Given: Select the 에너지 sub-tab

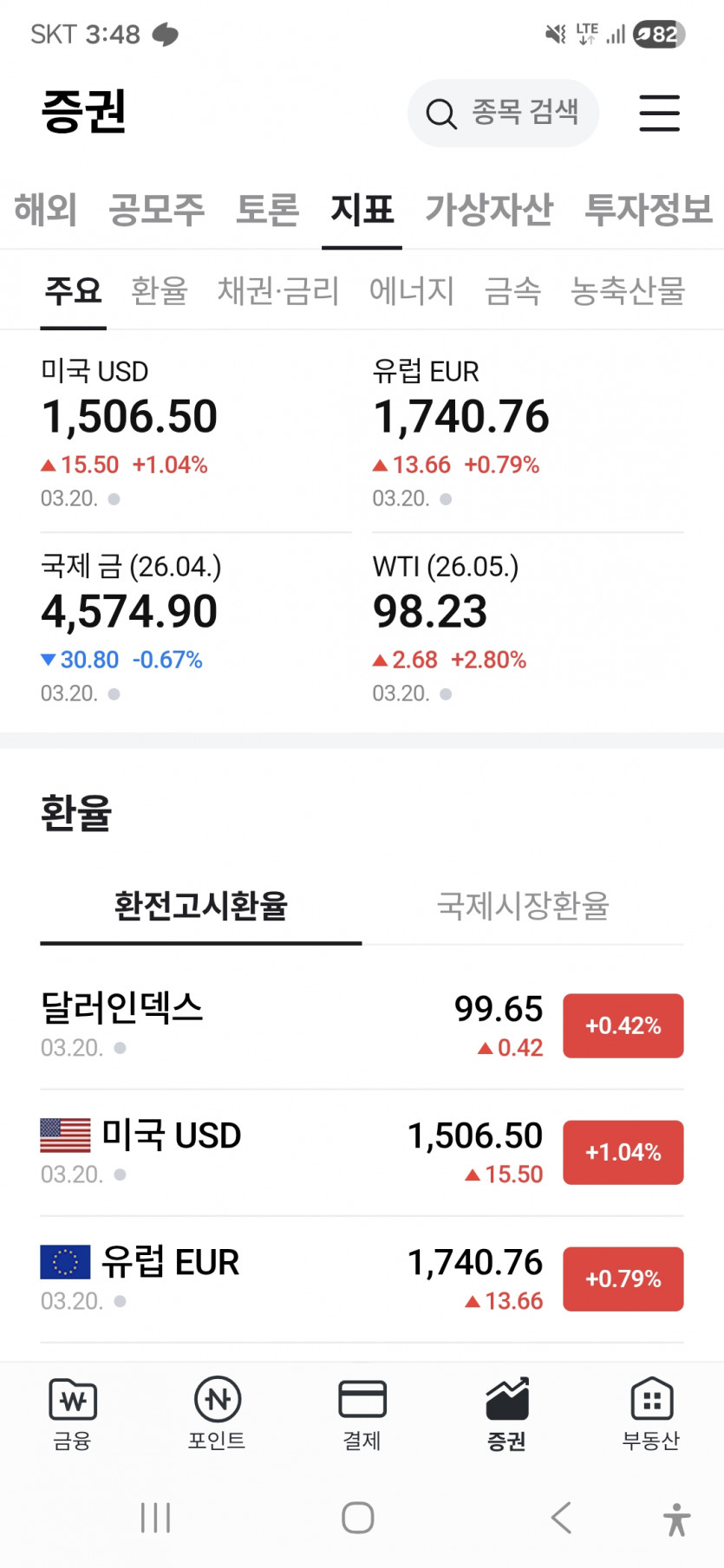Looking at the screenshot, I should coord(412,290).
